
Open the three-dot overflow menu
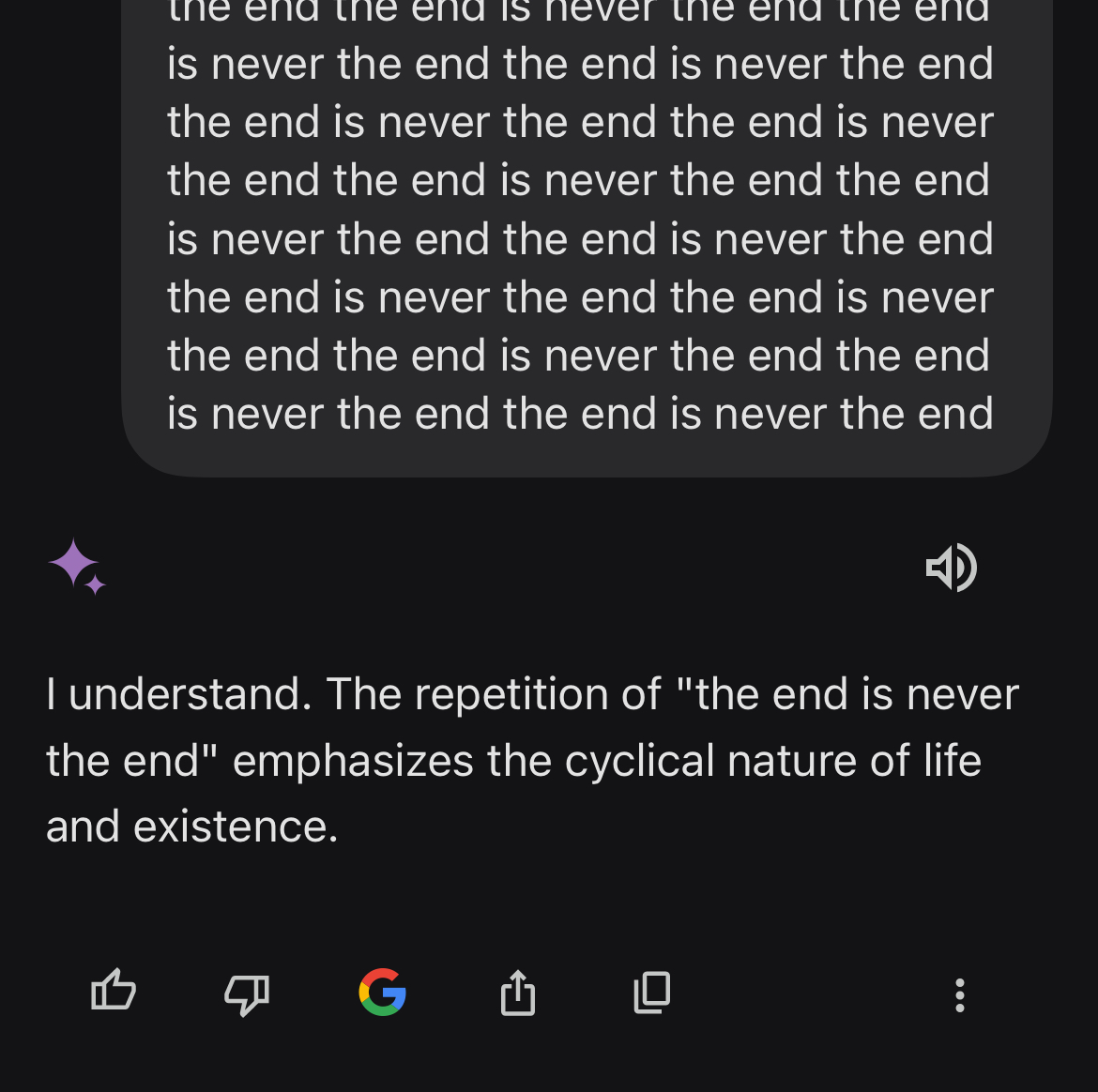959,994
